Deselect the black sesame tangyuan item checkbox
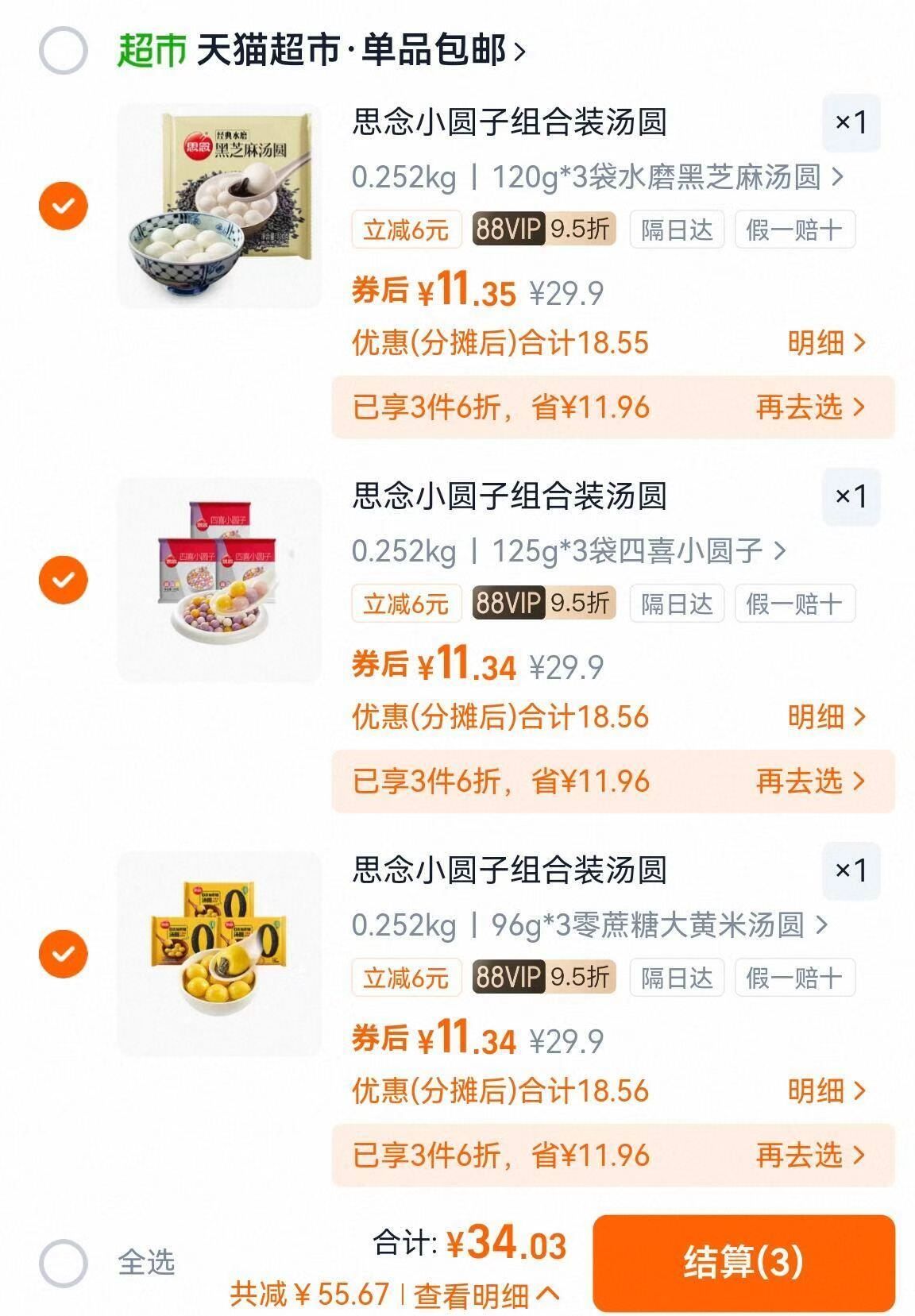The width and height of the screenshot is (915, 1316). (x=63, y=205)
